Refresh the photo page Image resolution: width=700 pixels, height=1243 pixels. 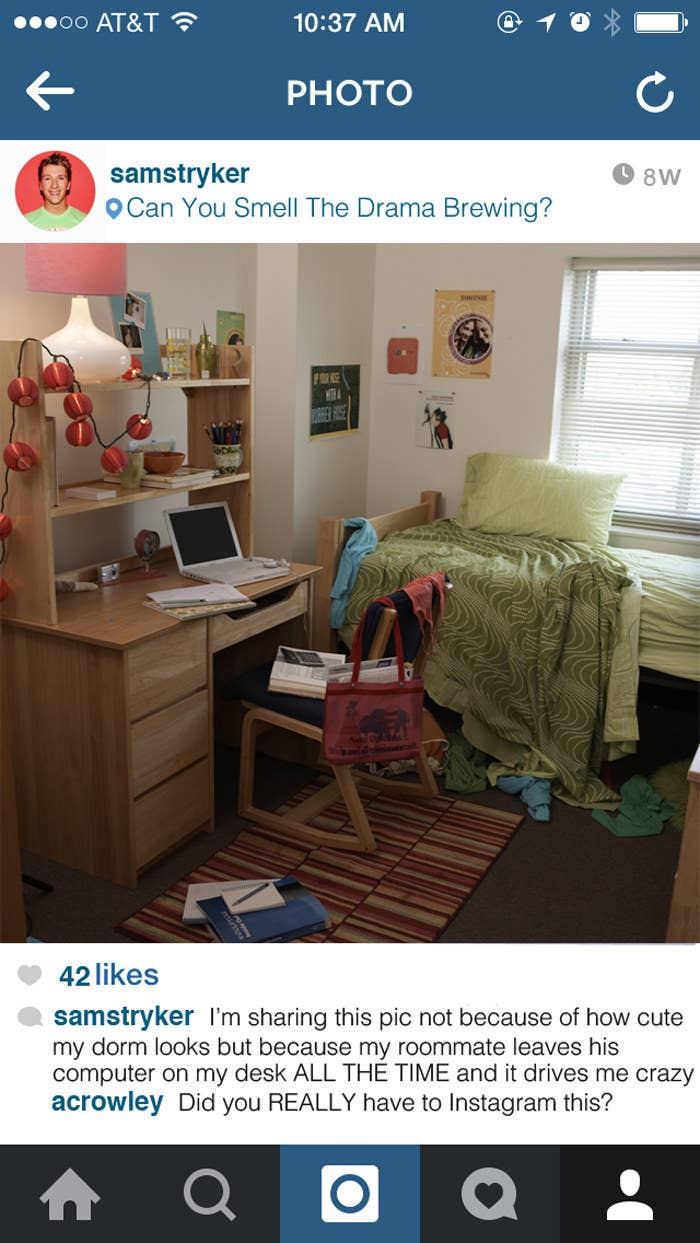pyautogui.click(x=655, y=93)
